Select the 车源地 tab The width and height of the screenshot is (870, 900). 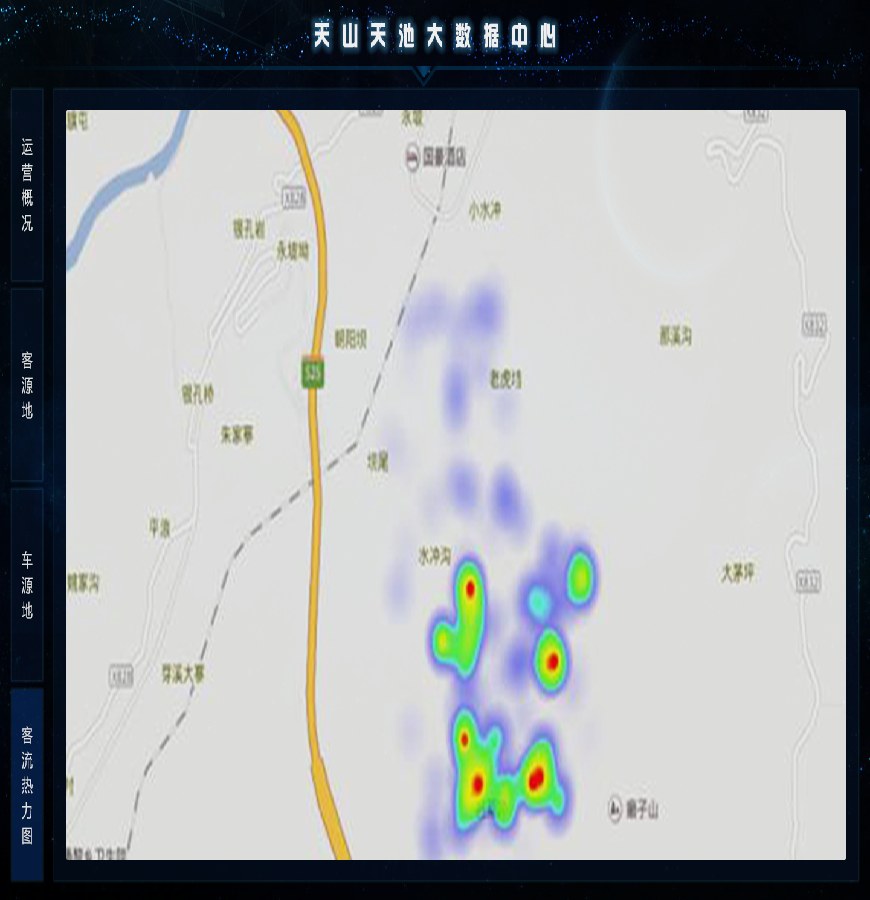click(x=27, y=585)
